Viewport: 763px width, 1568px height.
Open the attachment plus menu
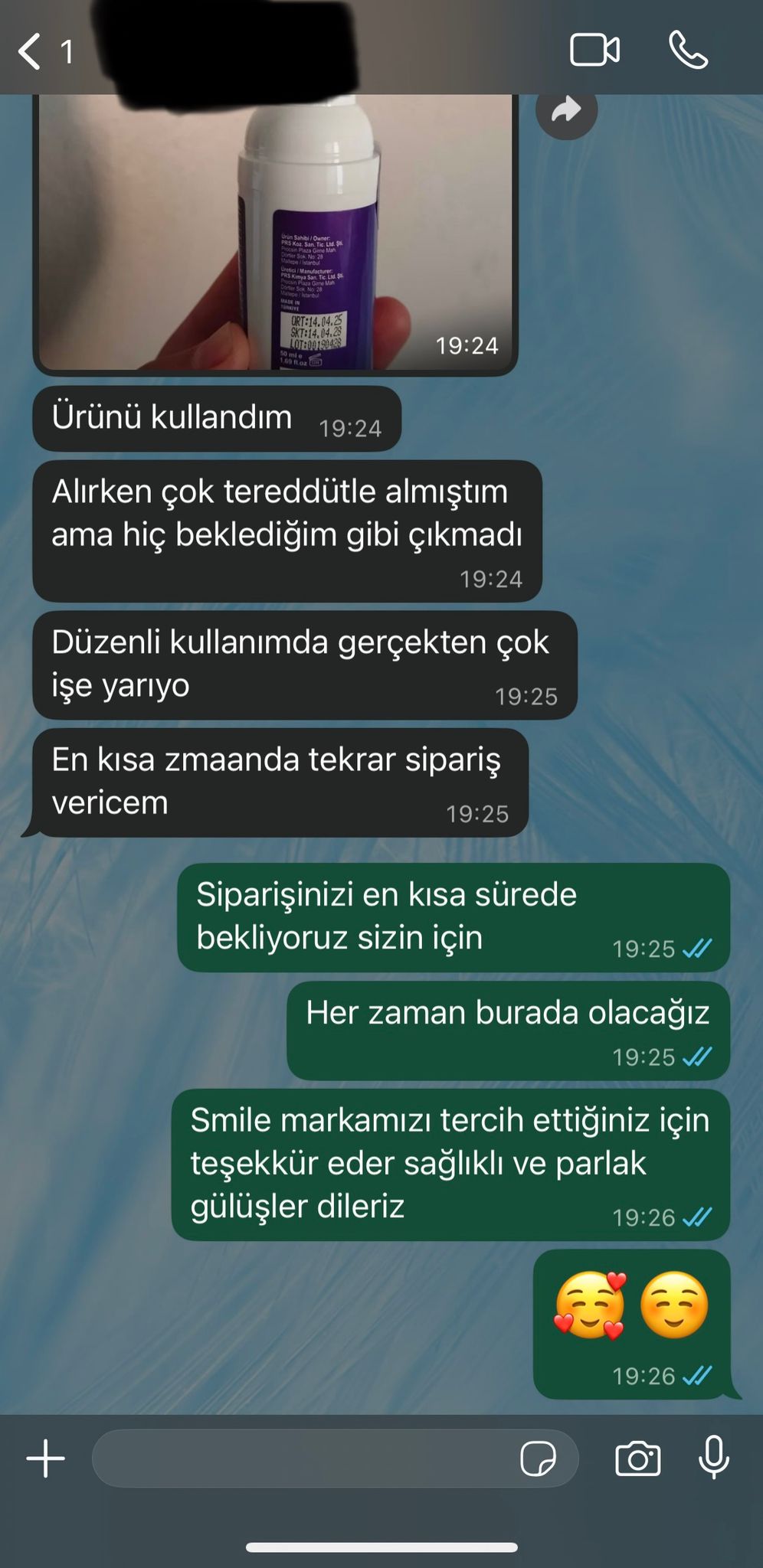[x=46, y=1458]
